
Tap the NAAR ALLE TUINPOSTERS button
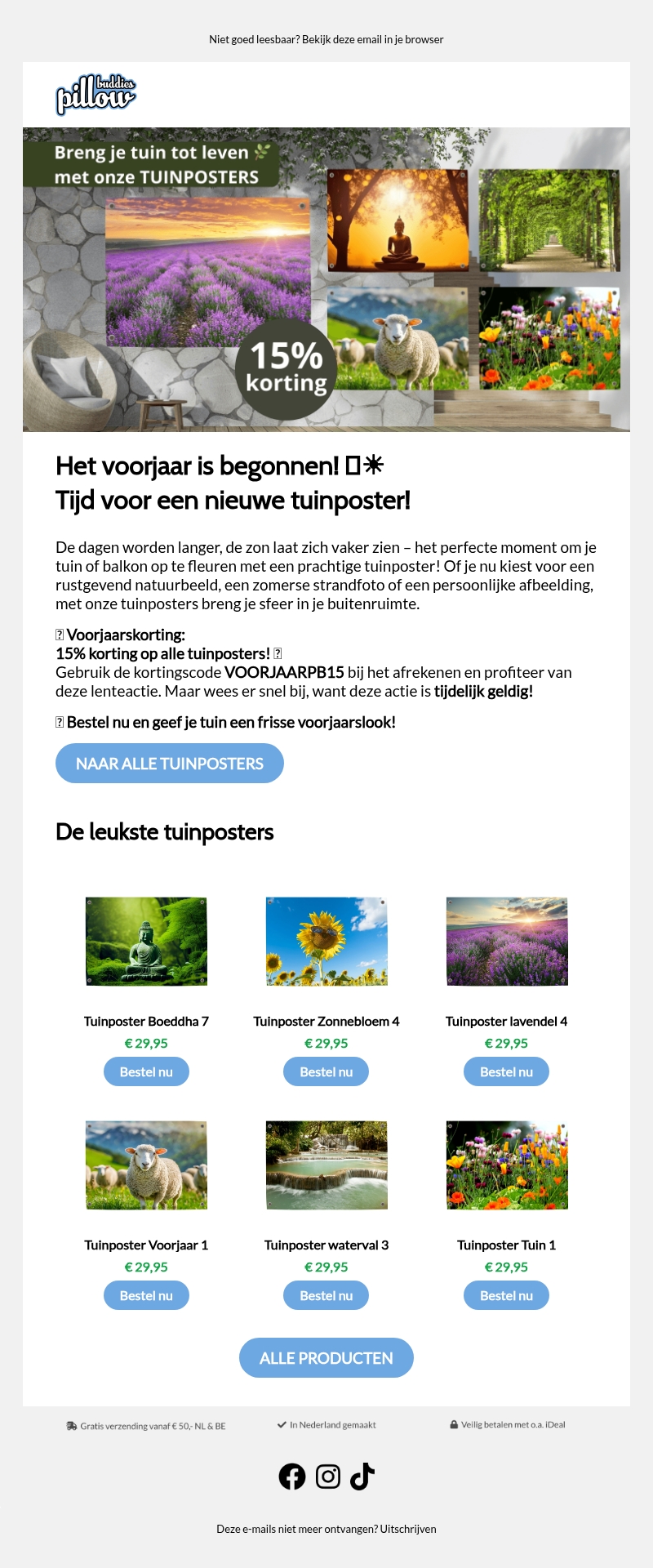click(x=170, y=764)
